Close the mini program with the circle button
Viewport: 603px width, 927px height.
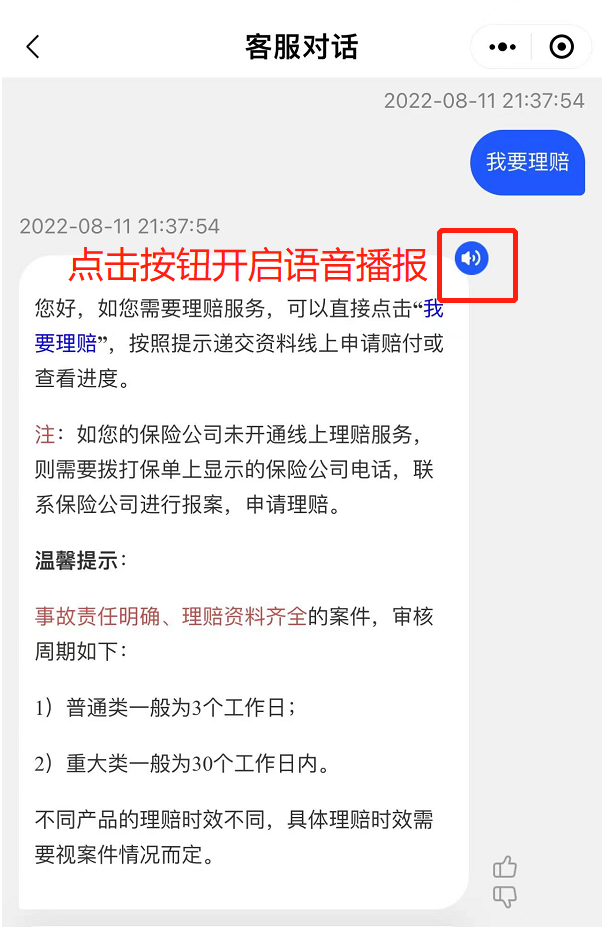click(x=562, y=47)
